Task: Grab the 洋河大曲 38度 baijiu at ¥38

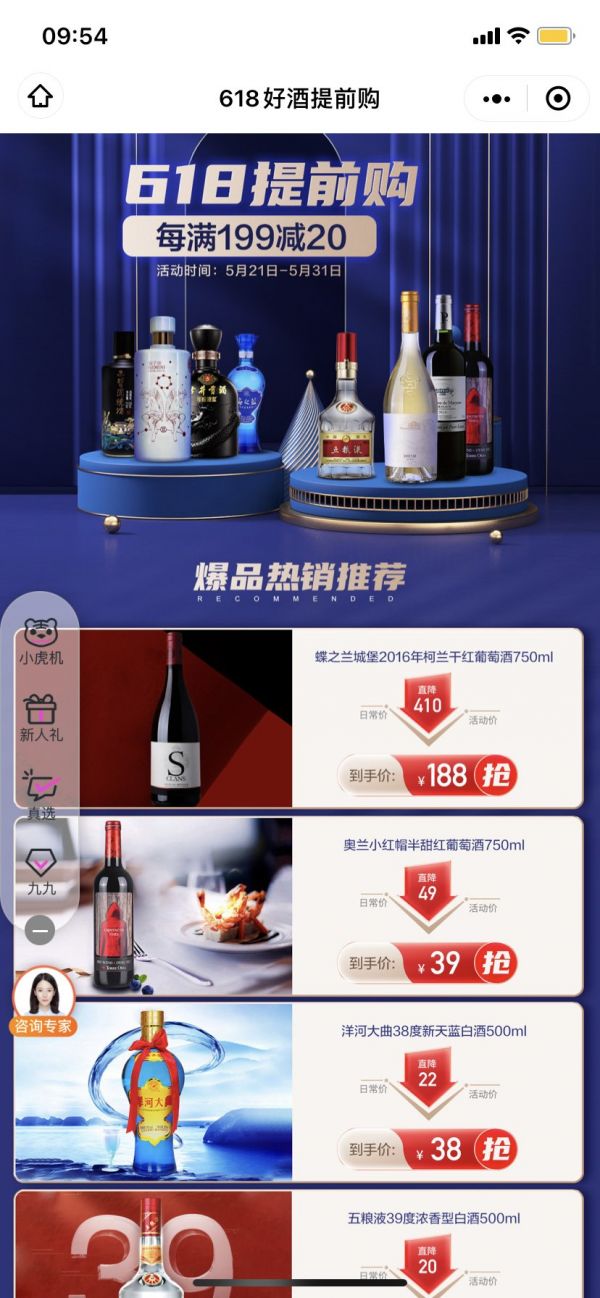Action: tap(495, 1149)
